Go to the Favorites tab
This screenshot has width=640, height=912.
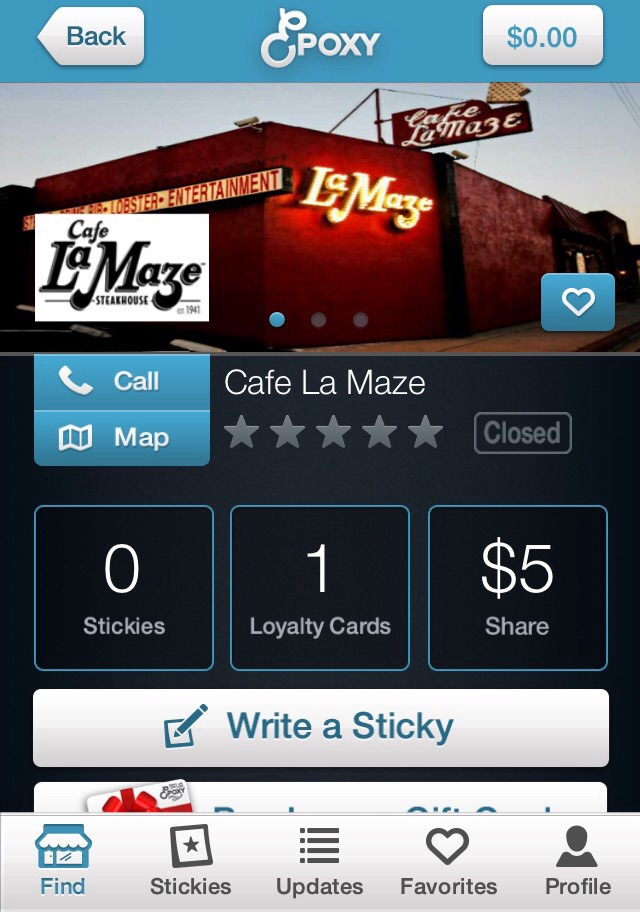coord(448,862)
